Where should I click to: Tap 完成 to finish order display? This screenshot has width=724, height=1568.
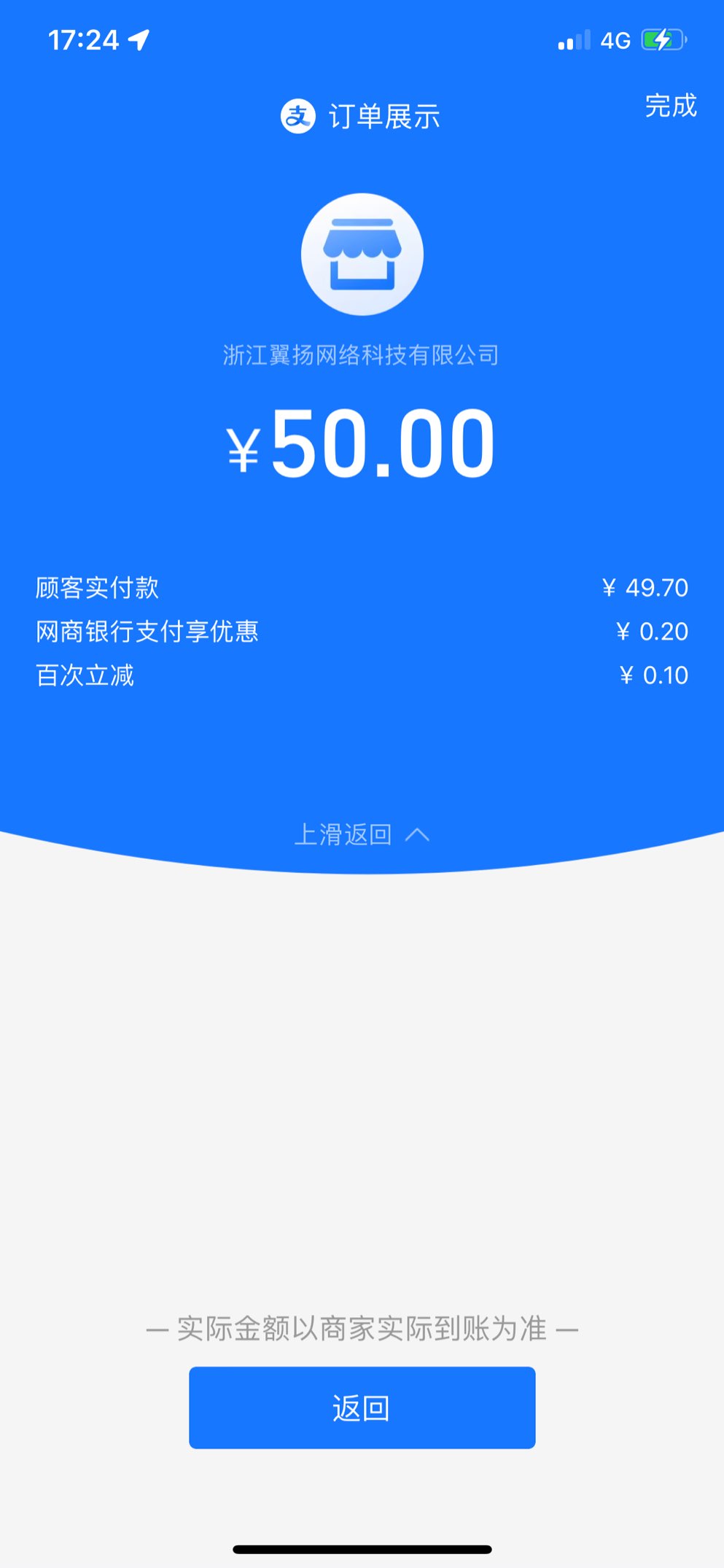click(x=670, y=106)
